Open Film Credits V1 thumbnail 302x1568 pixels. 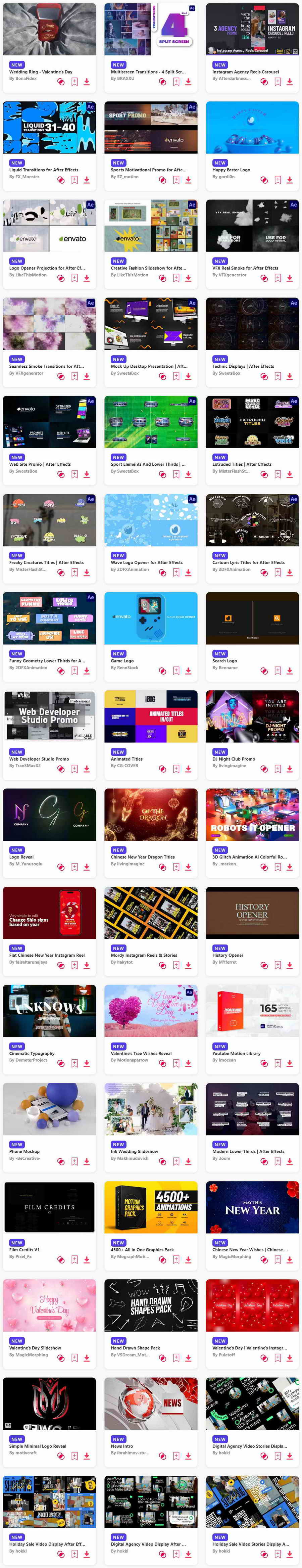coord(49,1207)
